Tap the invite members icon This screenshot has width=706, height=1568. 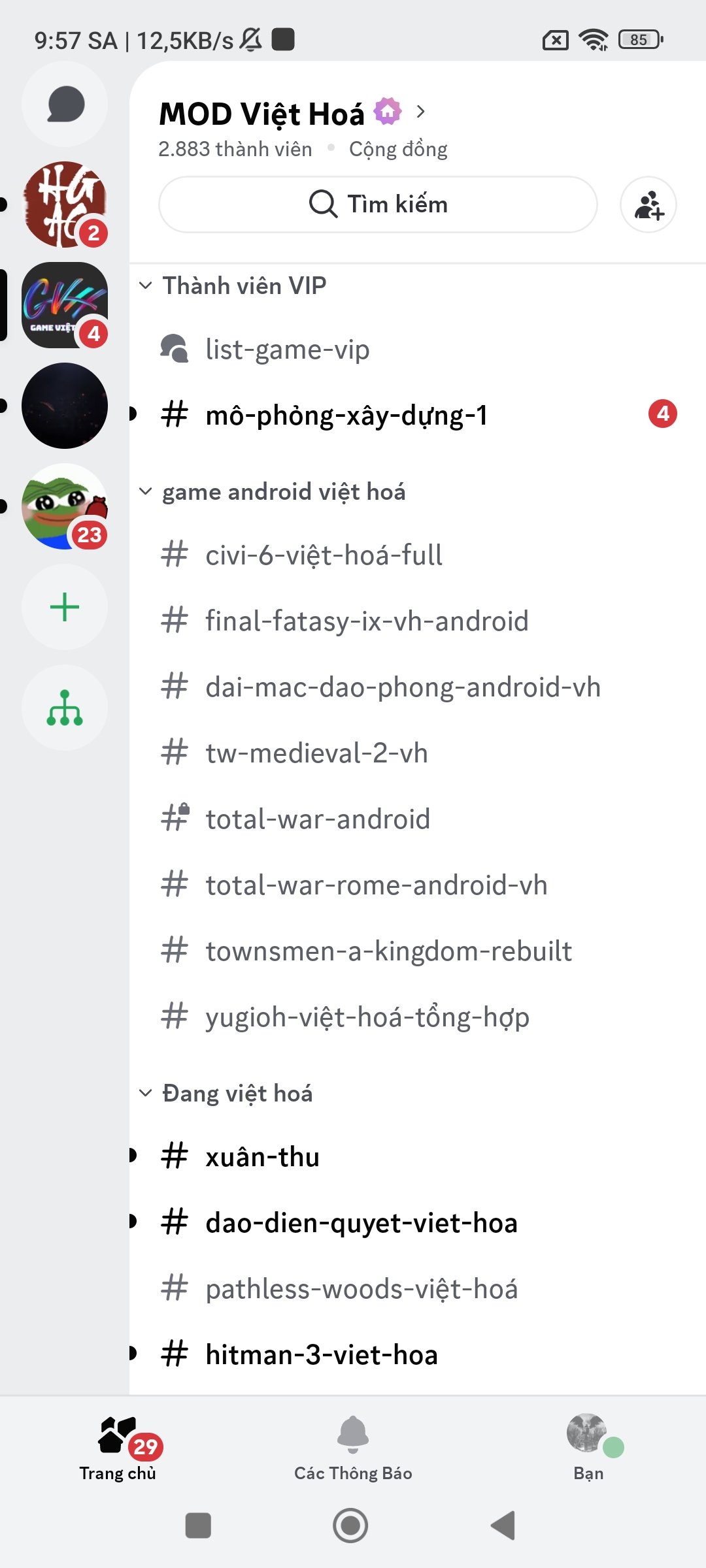coord(648,204)
